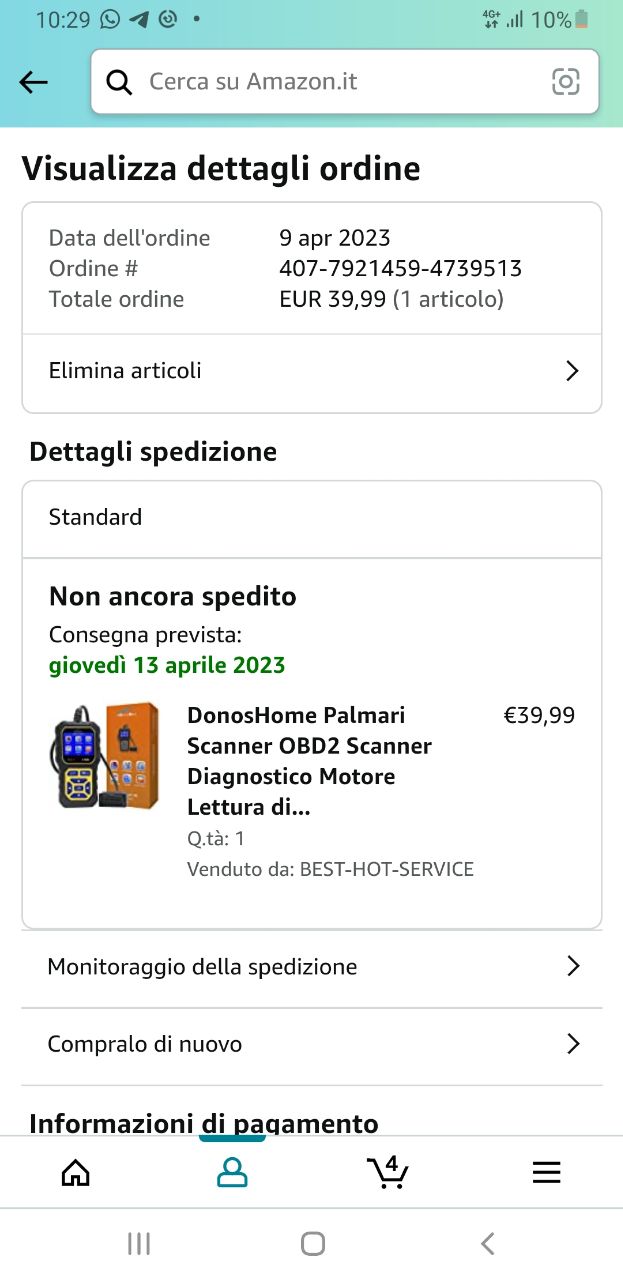Image resolution: width=623 pixels, height=1280 pixels.
Task: Select Compralo di nuovo
Action: coord(312,1045)
